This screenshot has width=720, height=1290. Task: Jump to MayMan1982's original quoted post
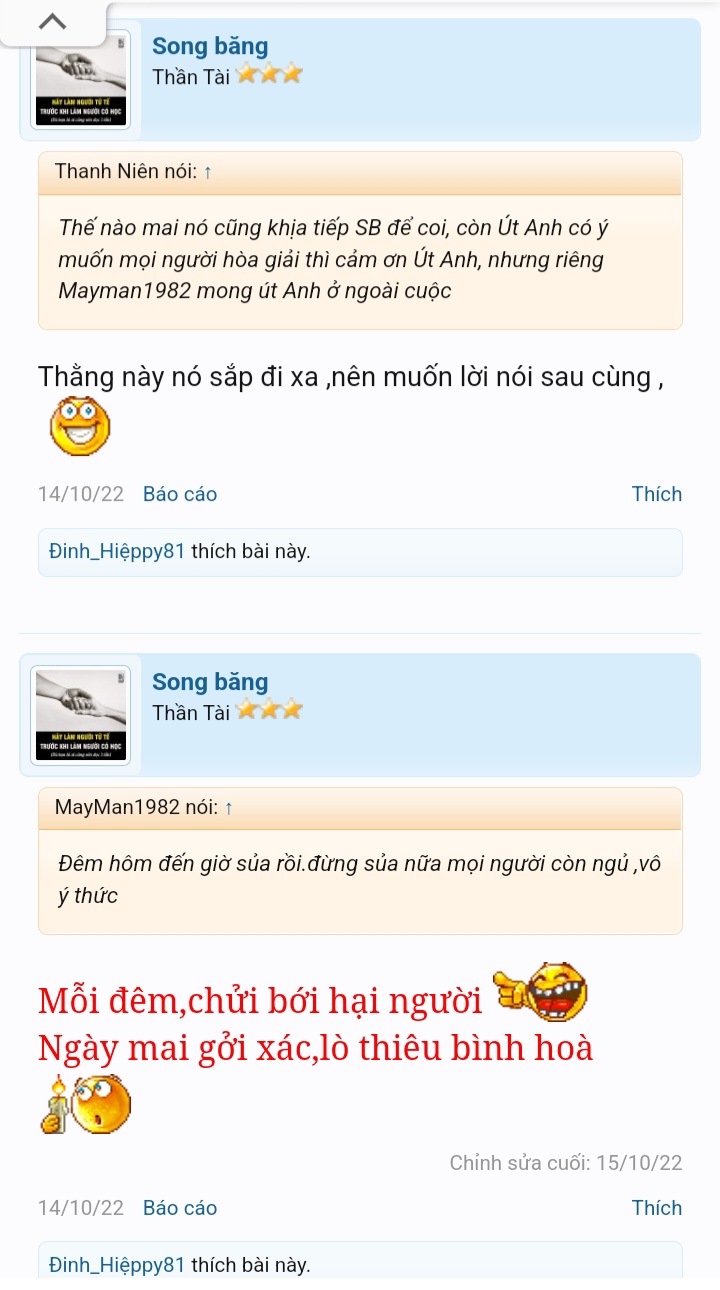[228, 808]
